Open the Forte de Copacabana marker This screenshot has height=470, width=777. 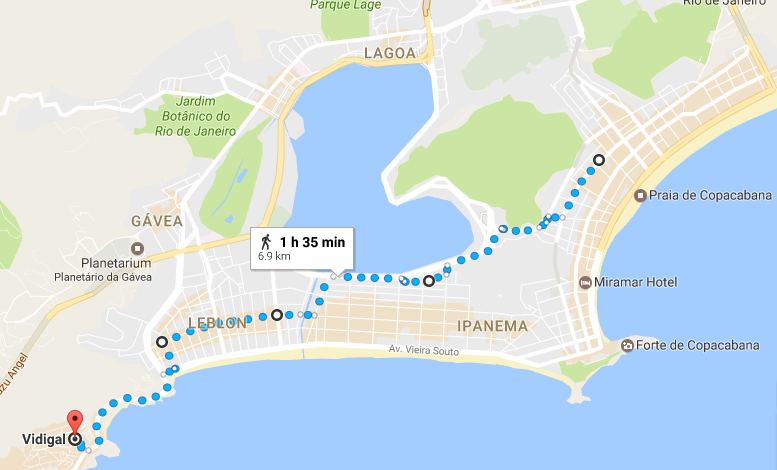click(x=627, y=345)
